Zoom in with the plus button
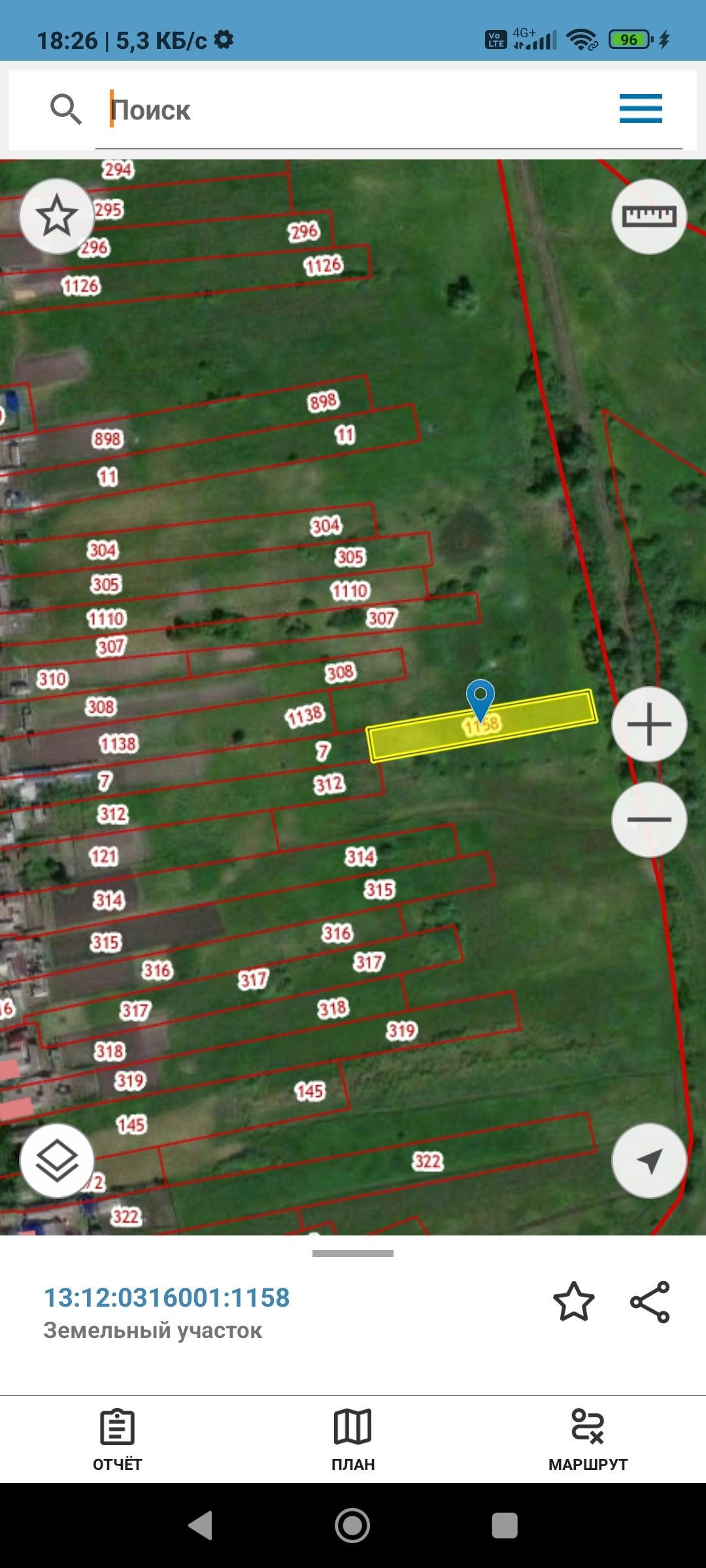This screenshot has width=706, height=1568. [x=649, y=724]
